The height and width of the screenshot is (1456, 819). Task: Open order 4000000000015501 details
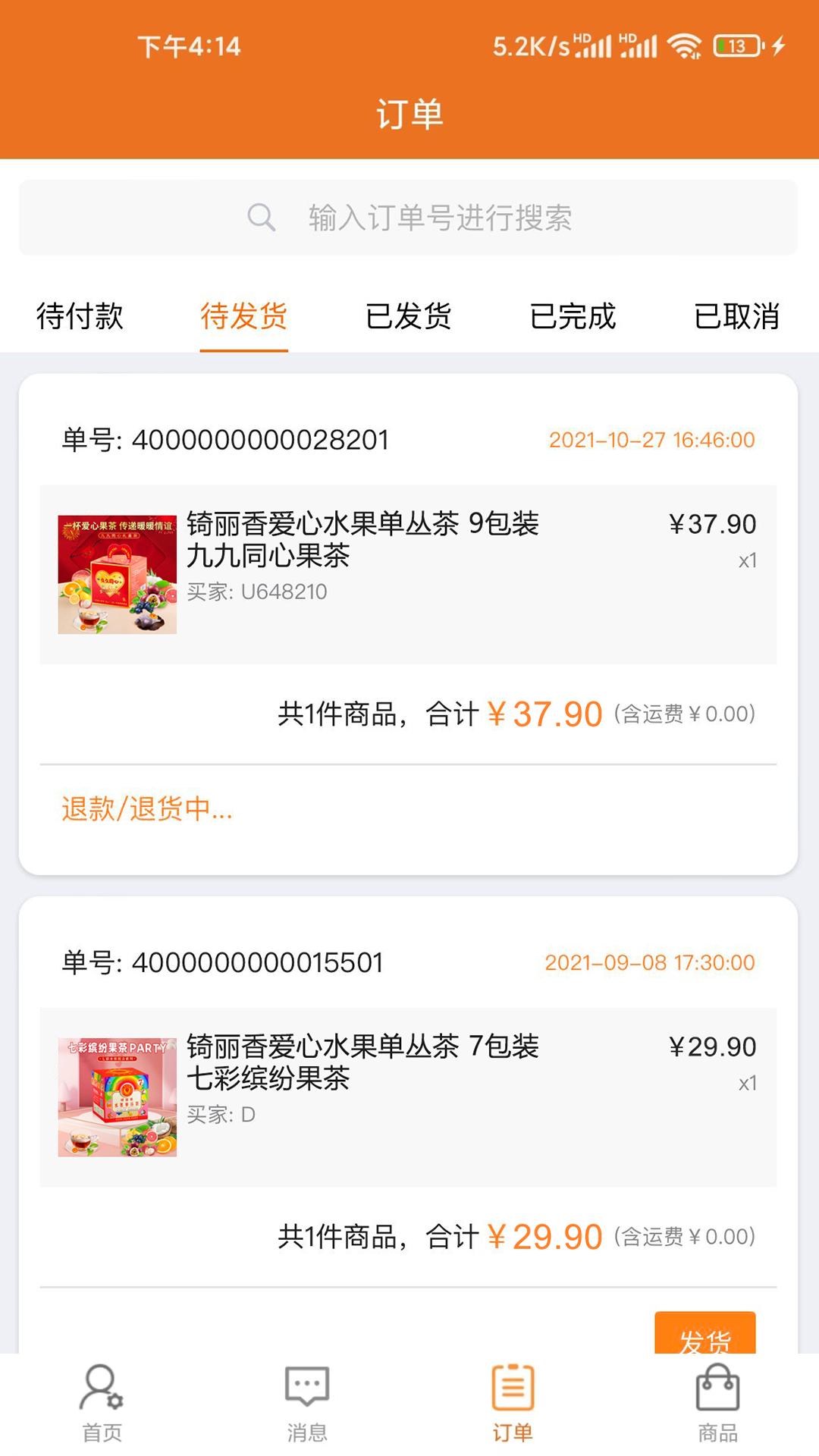click(408, 1097)
